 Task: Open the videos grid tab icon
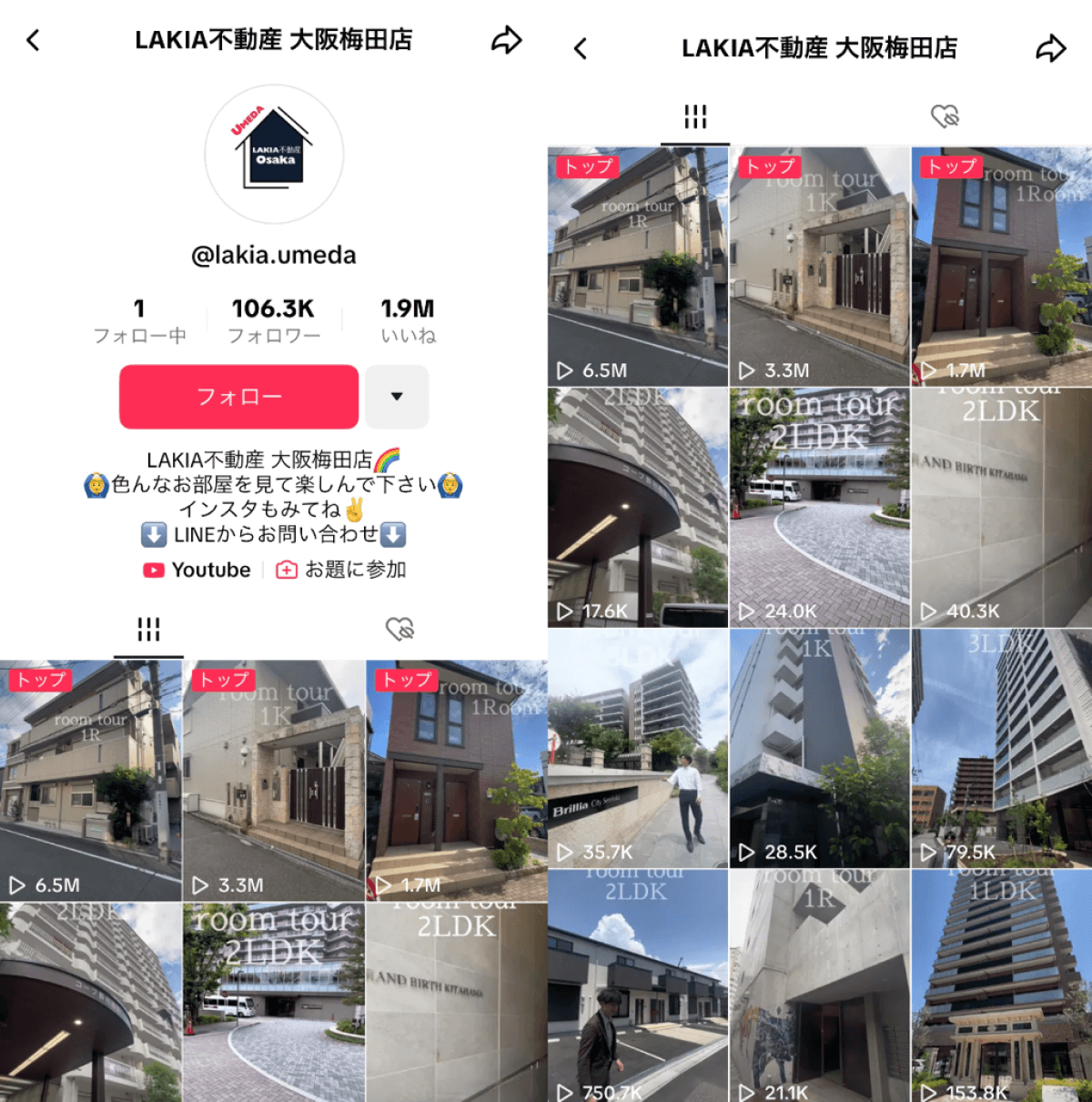coord(149,628)
